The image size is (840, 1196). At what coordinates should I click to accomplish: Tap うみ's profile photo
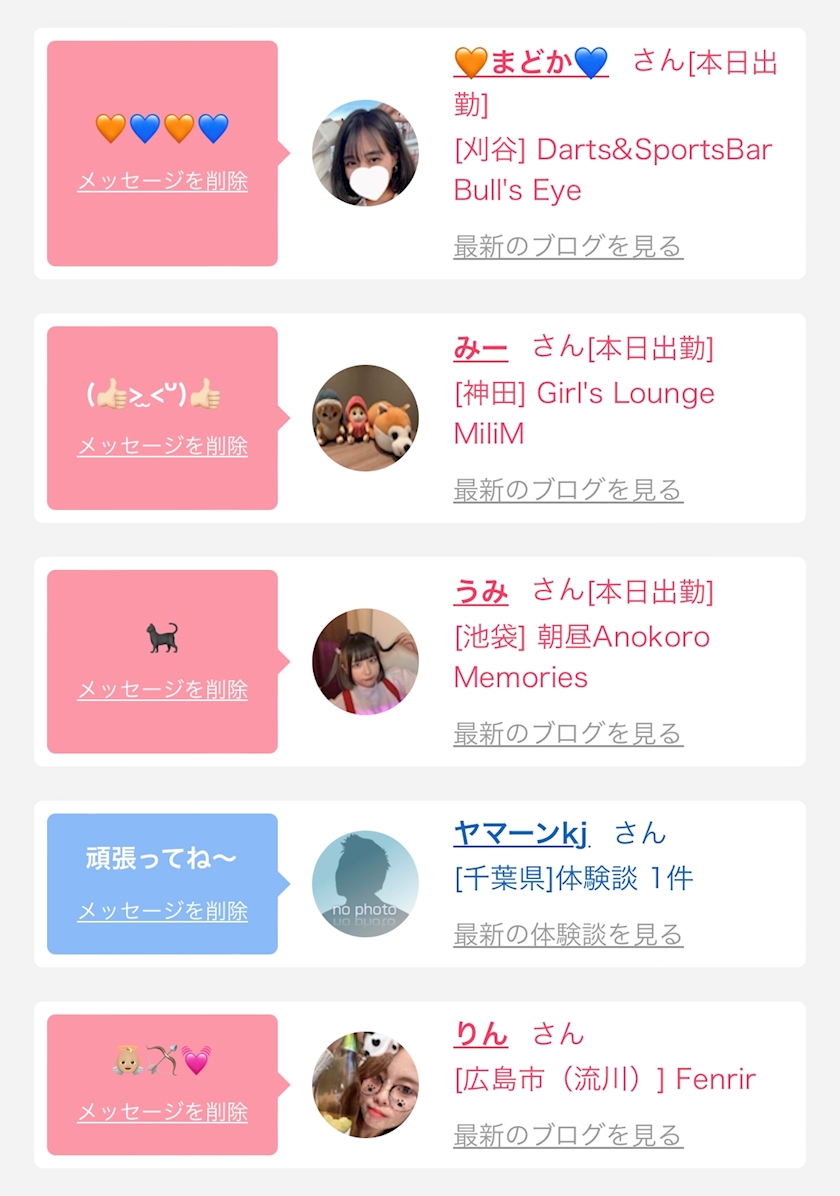click(x=365, y=661)
